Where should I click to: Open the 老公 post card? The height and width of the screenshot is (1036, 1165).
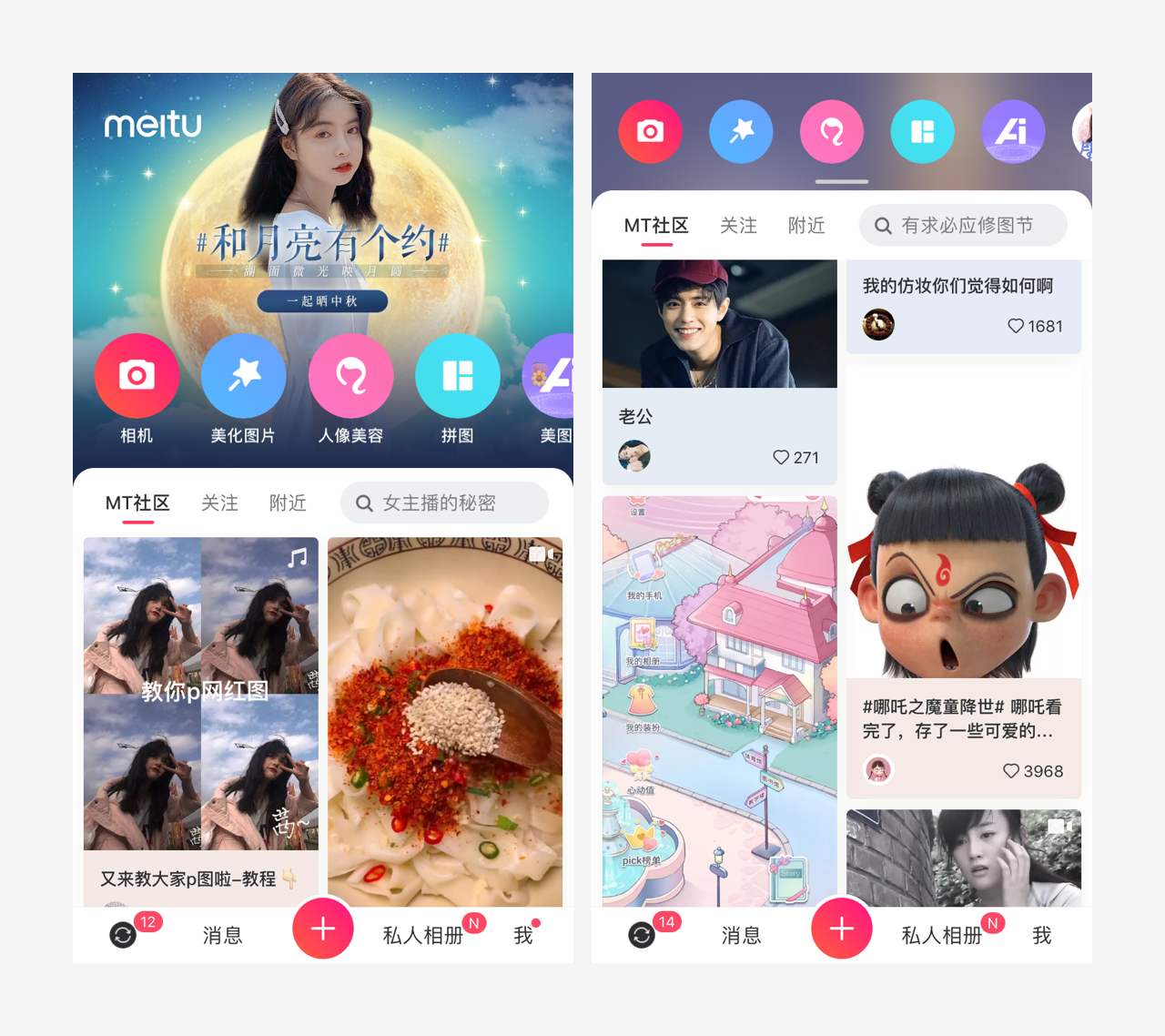tap(719, 372)
